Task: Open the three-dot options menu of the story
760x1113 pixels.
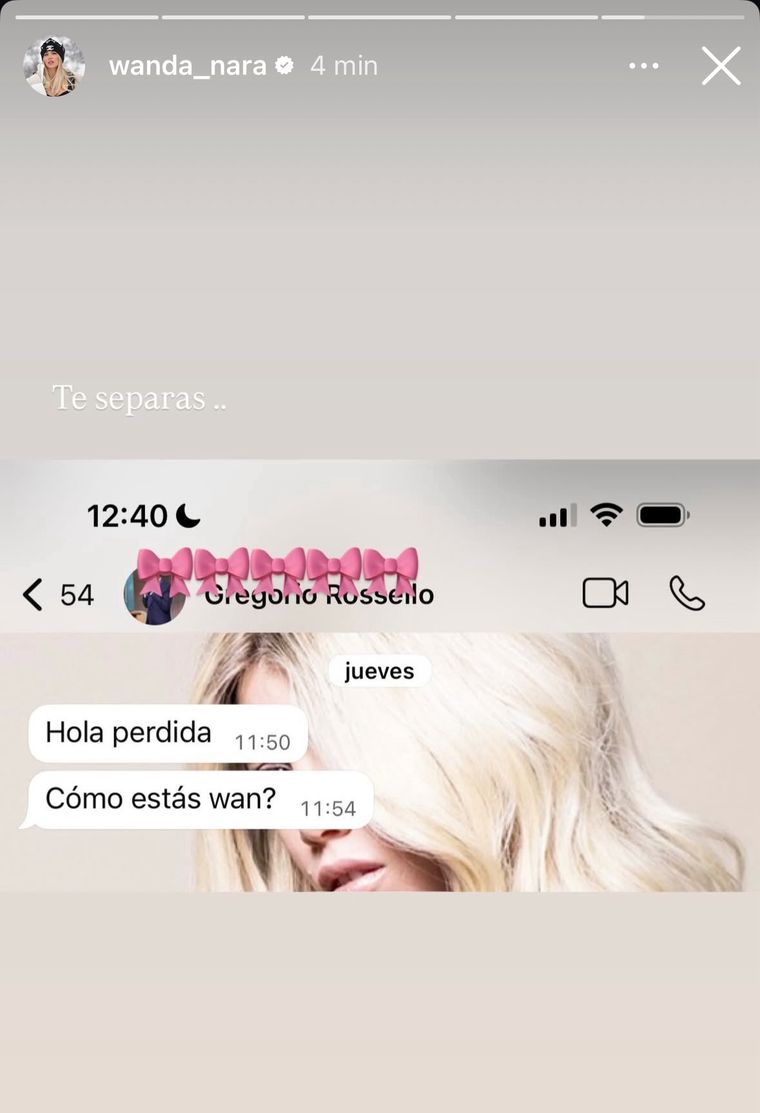Action: 643,65
